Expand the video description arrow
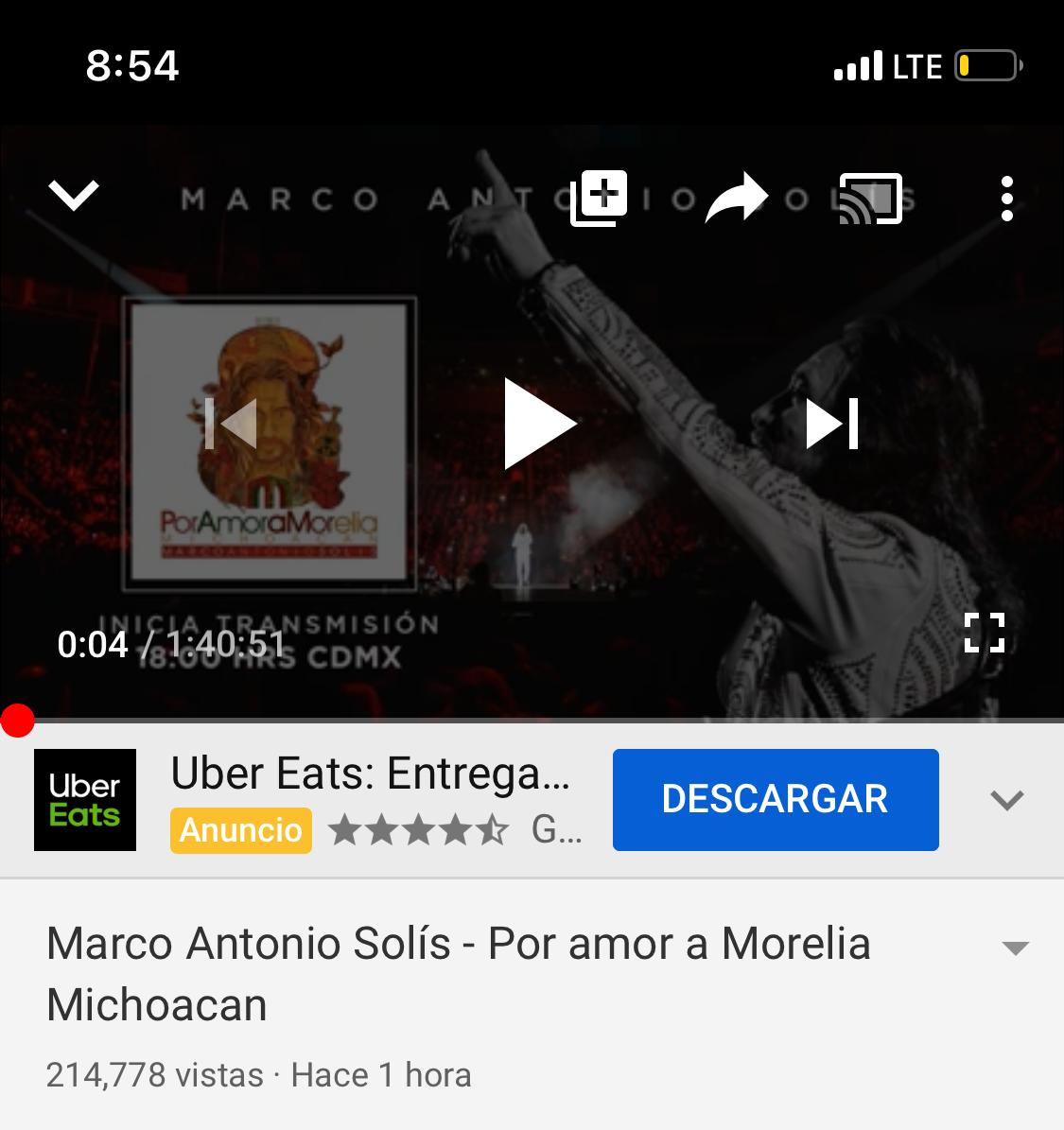This screenshot has height=1130, width=1064. click(x=1015, y=948)
